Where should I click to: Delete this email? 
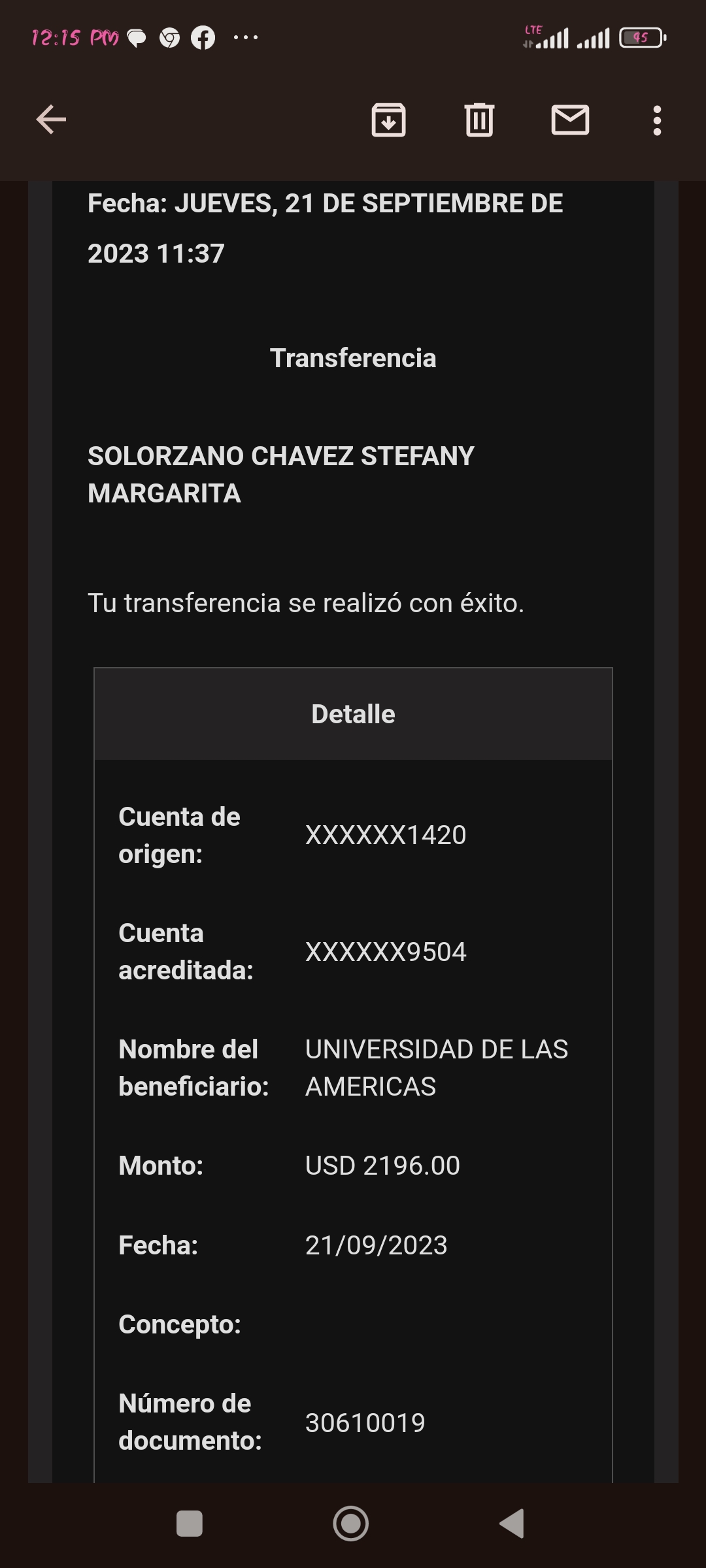point(479,120)
